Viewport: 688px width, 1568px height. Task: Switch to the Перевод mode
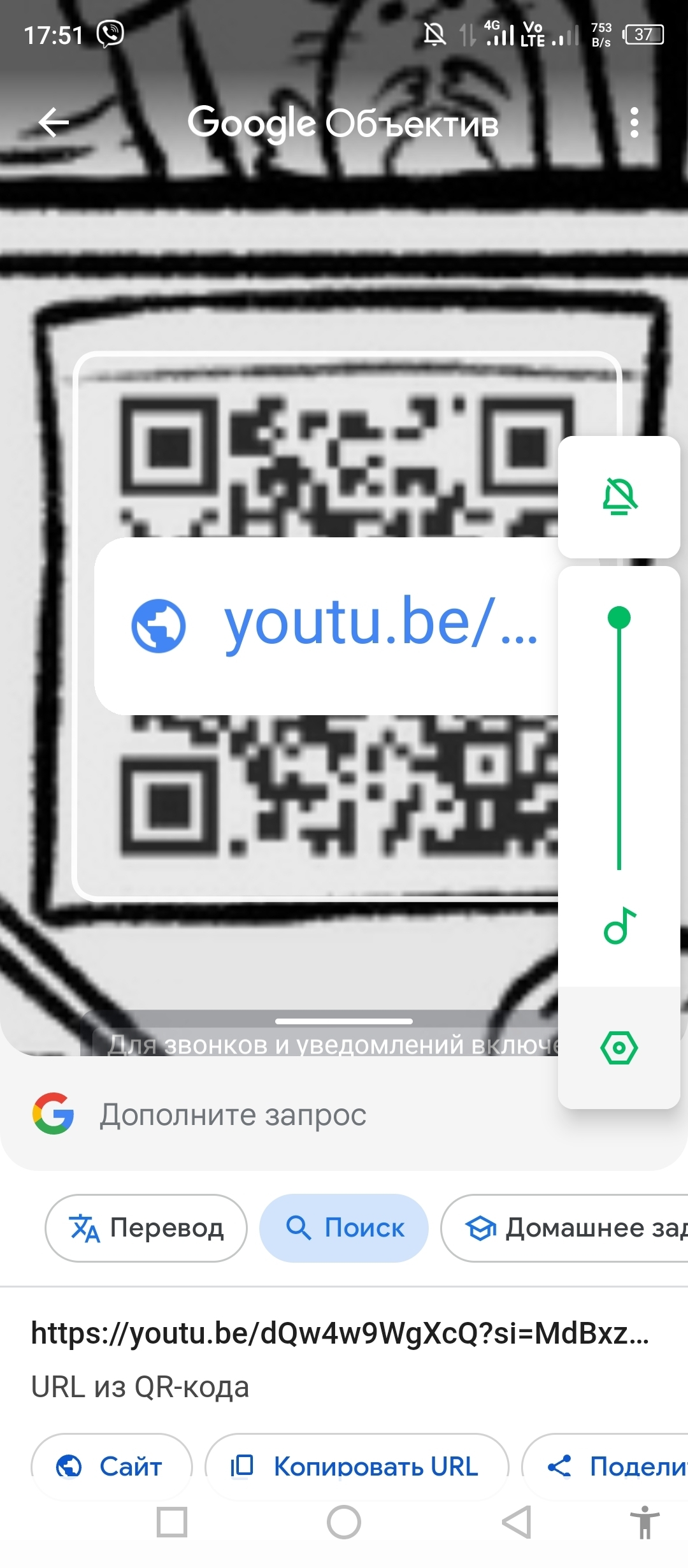[x=147, y=1228]
